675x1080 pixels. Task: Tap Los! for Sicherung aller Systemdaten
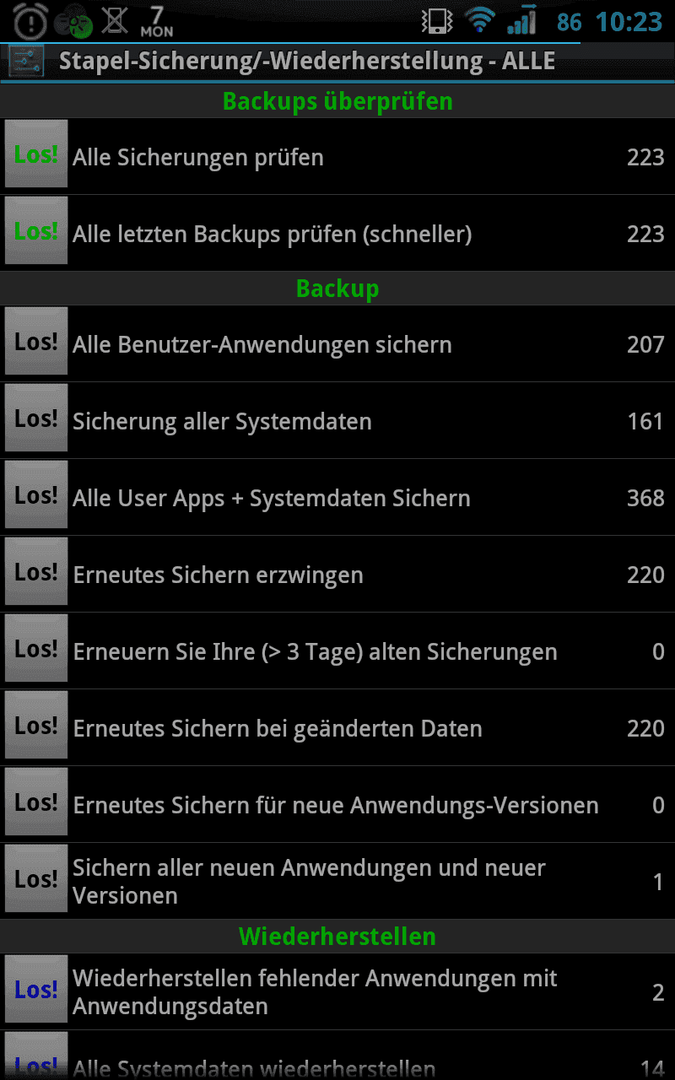click(x=36, y=418)
